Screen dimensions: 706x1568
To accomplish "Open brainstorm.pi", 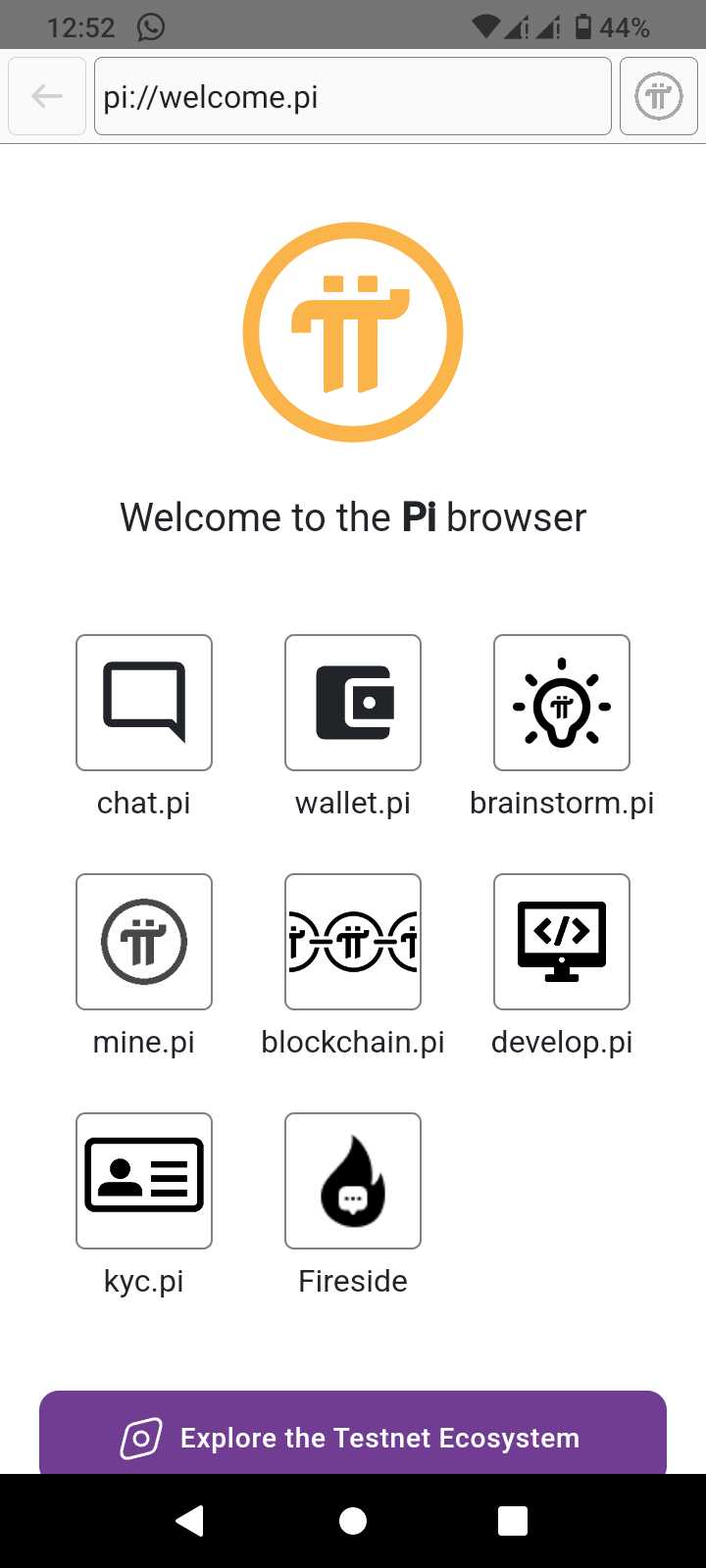I will pos(562,703).
